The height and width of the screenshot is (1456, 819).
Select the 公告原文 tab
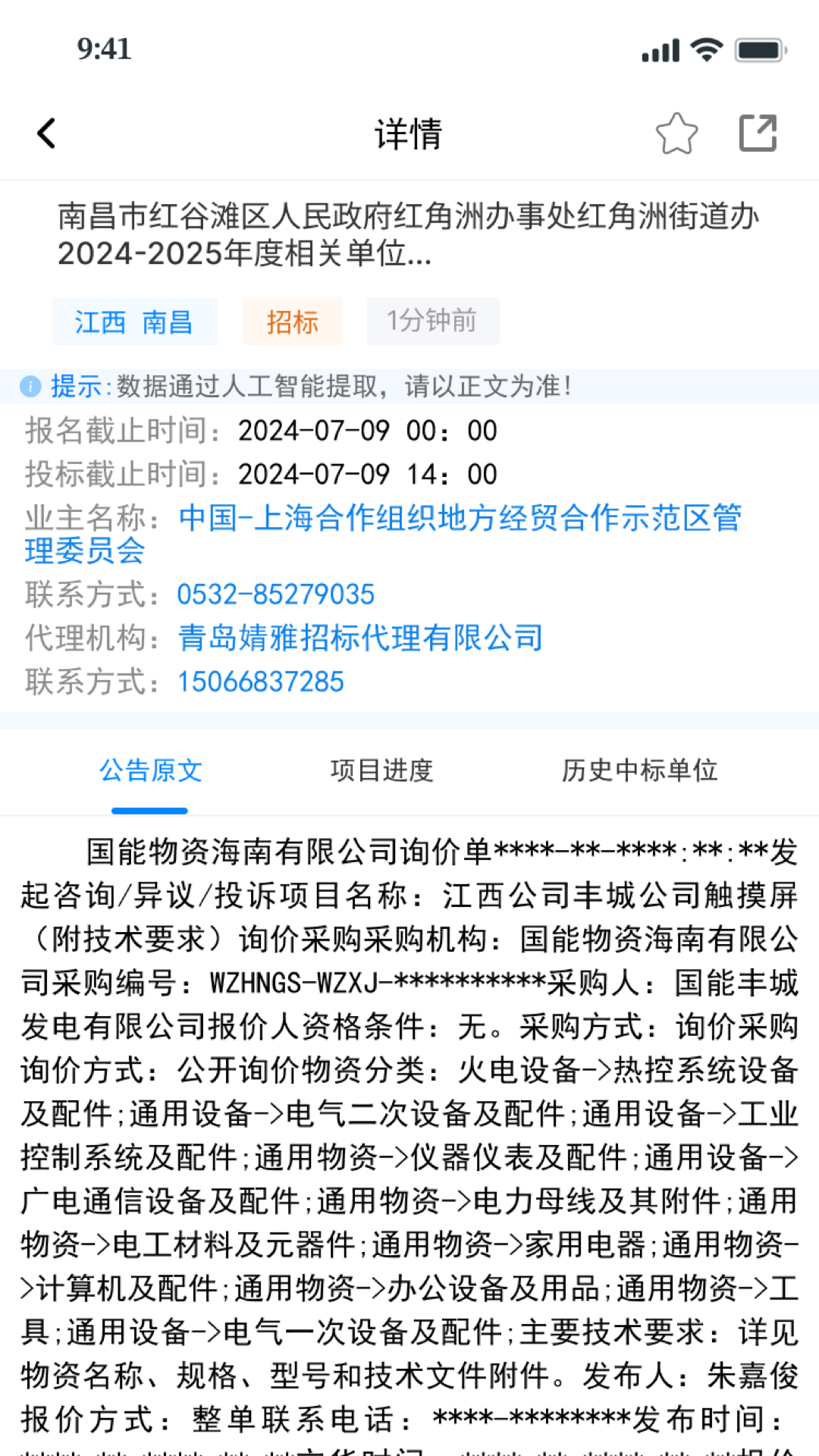(x=150, y=770)
